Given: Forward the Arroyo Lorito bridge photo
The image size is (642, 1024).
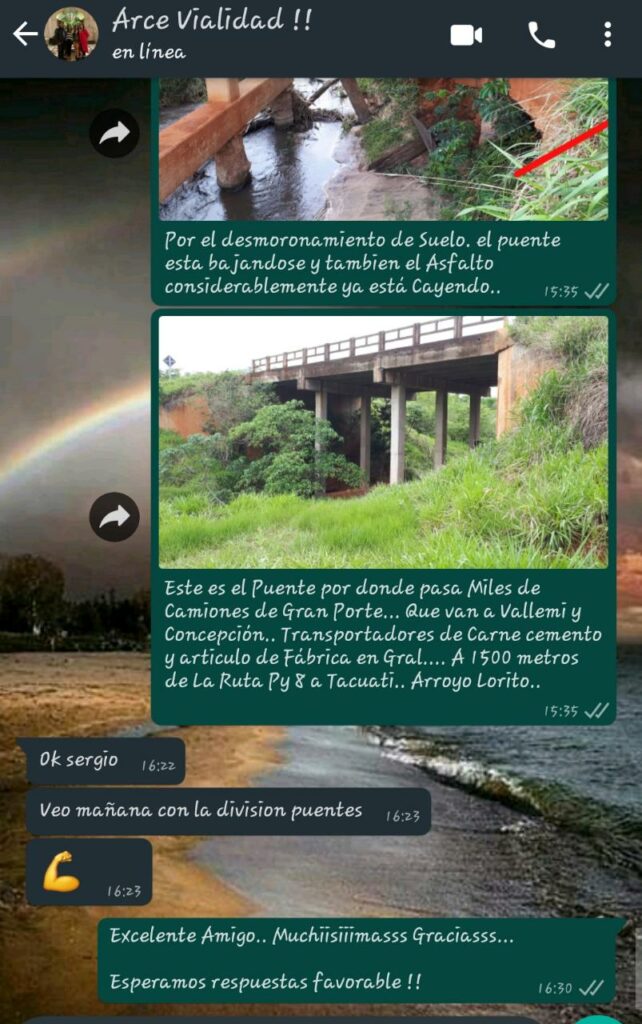Looking at the screenshot, I should [x=114, y=516].
